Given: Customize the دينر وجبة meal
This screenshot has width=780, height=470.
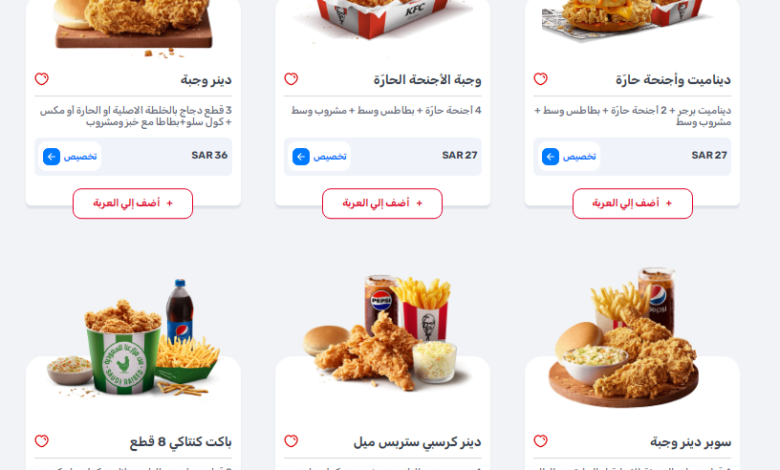Looking at the screenshot, I should (x=70, y=156).
